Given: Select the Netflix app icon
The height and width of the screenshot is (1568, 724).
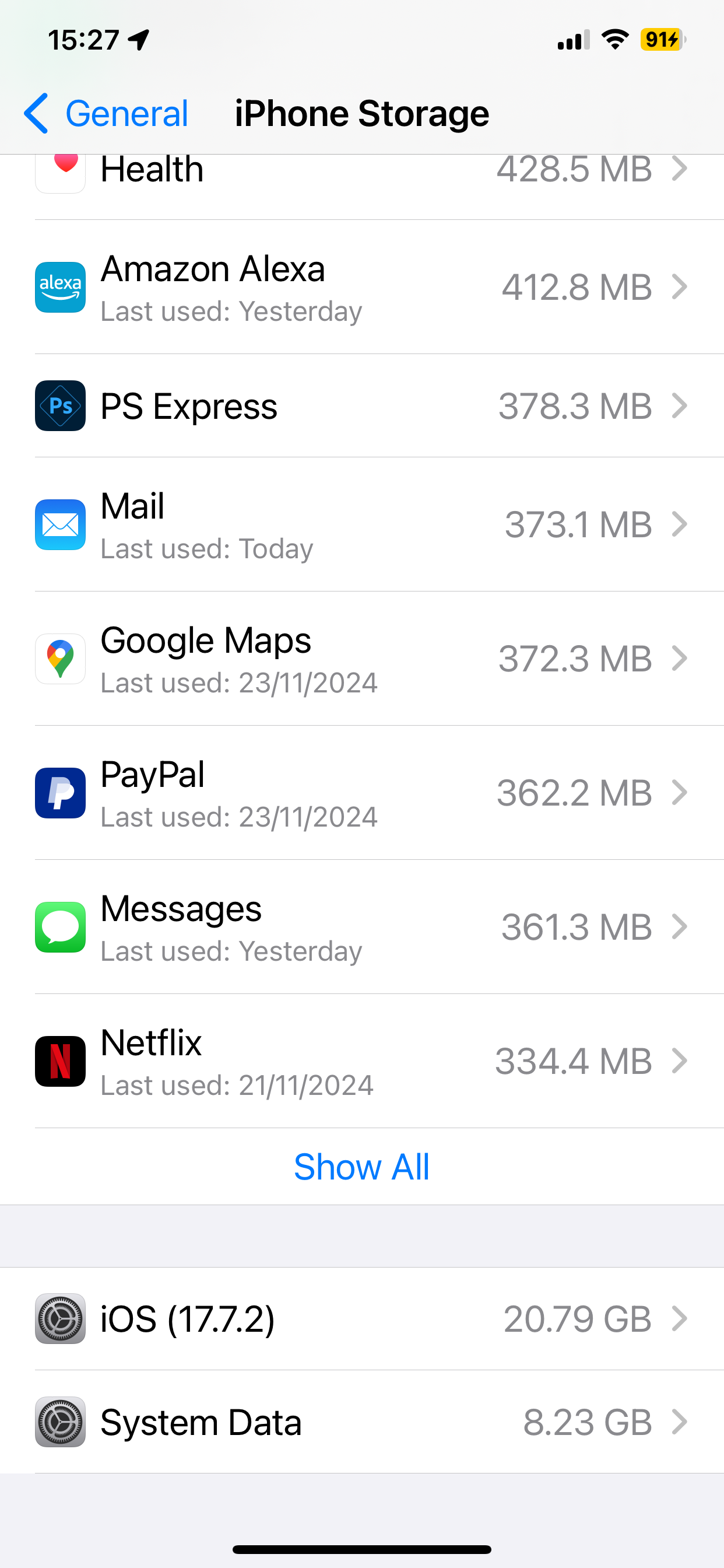Looking at the screenshot, I should click(59, 1060).
